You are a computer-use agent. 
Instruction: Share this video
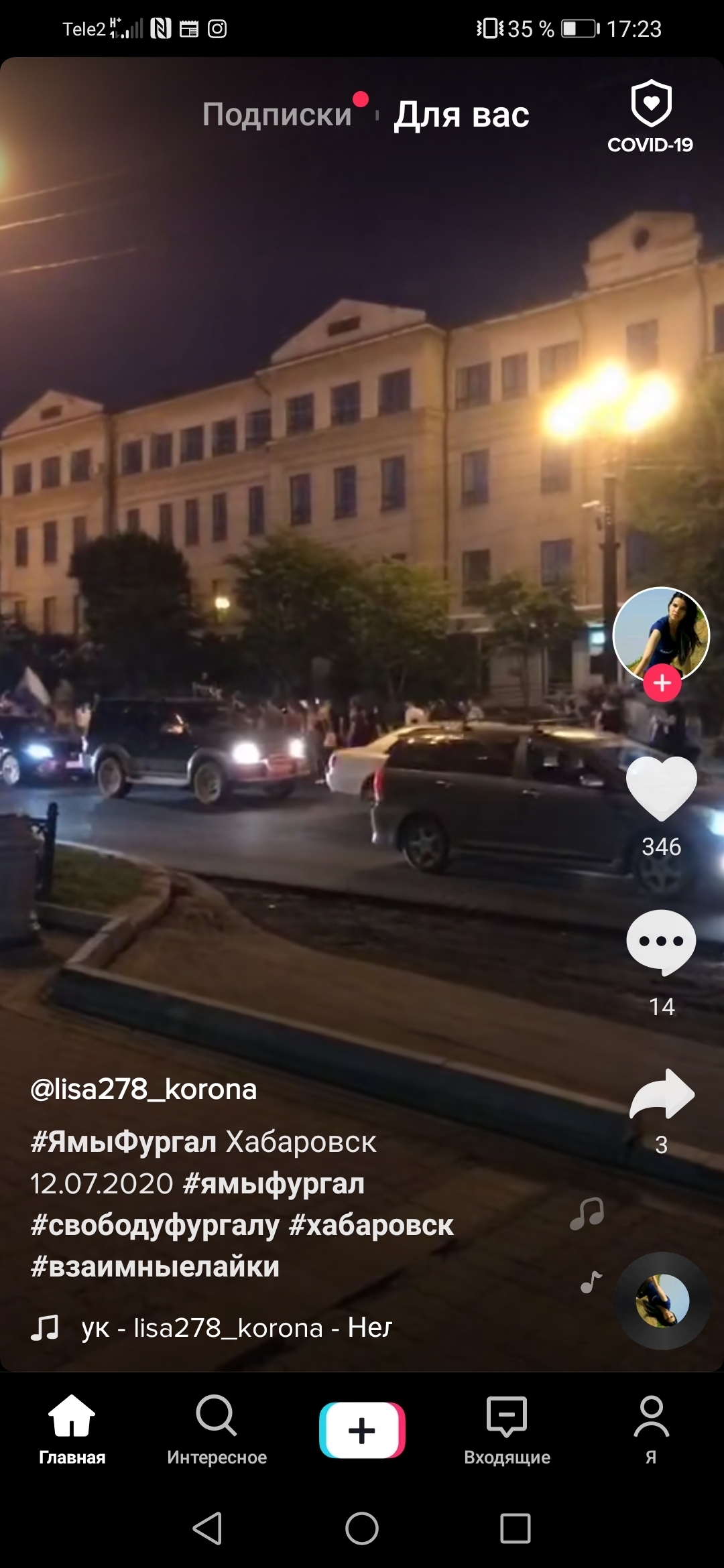point(662,1094)
